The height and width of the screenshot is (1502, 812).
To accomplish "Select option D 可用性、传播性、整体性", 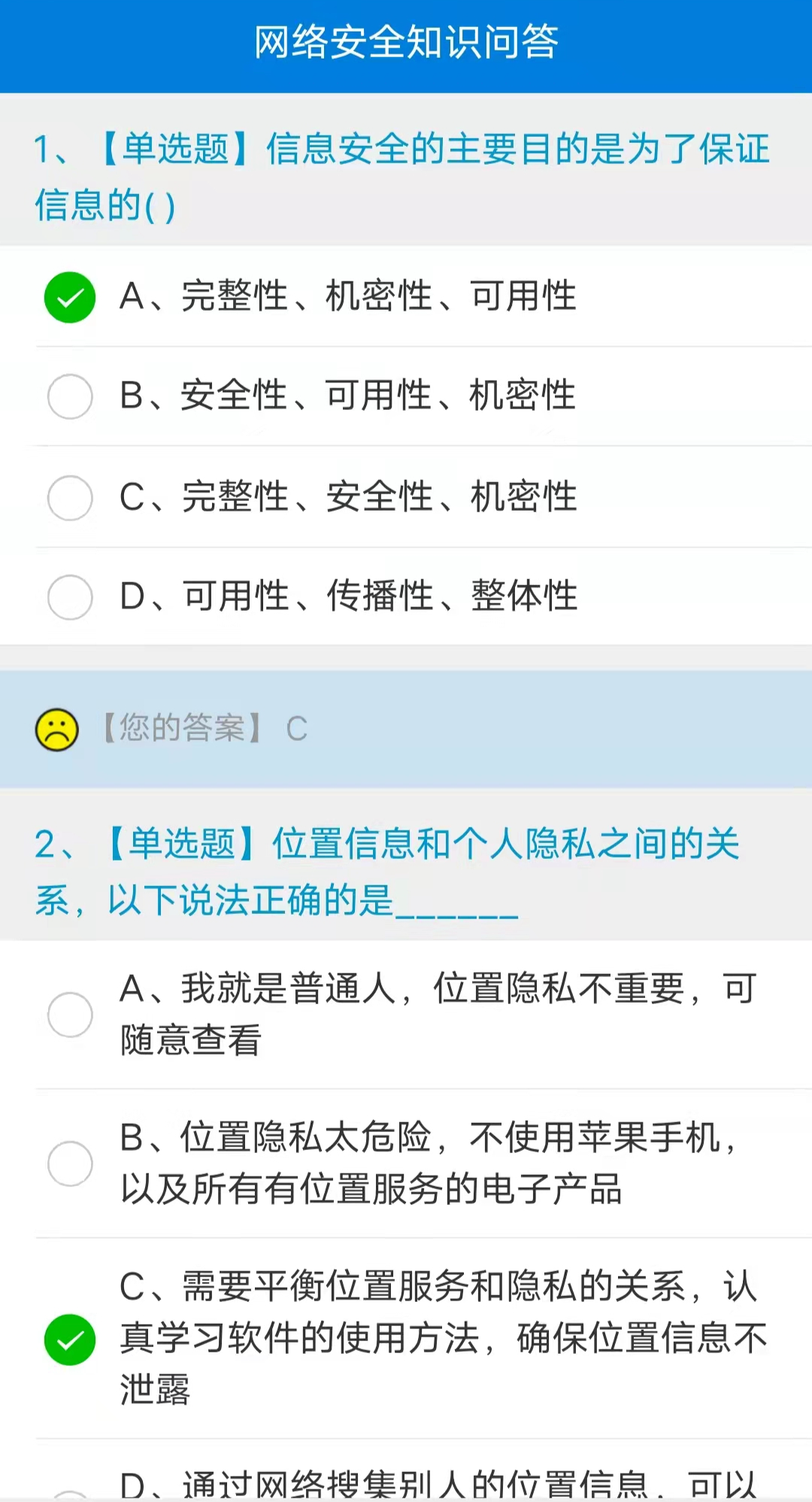I will pyautogui.click(x=406, y=596).
